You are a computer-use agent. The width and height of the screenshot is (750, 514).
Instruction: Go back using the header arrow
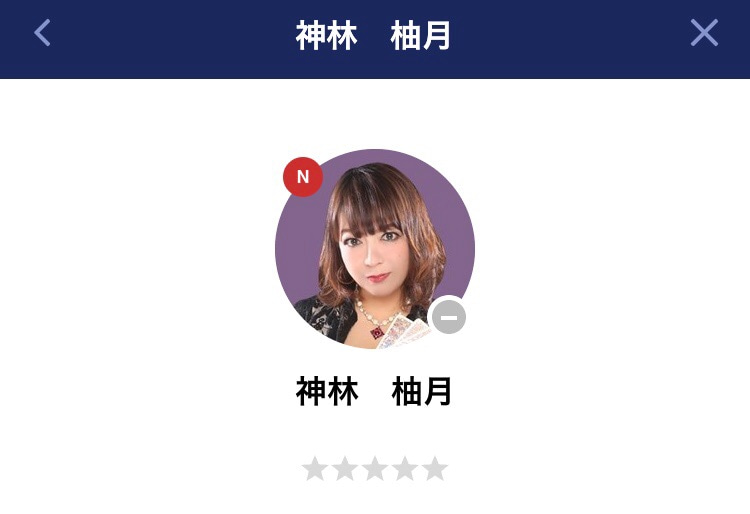pos(42,34)
